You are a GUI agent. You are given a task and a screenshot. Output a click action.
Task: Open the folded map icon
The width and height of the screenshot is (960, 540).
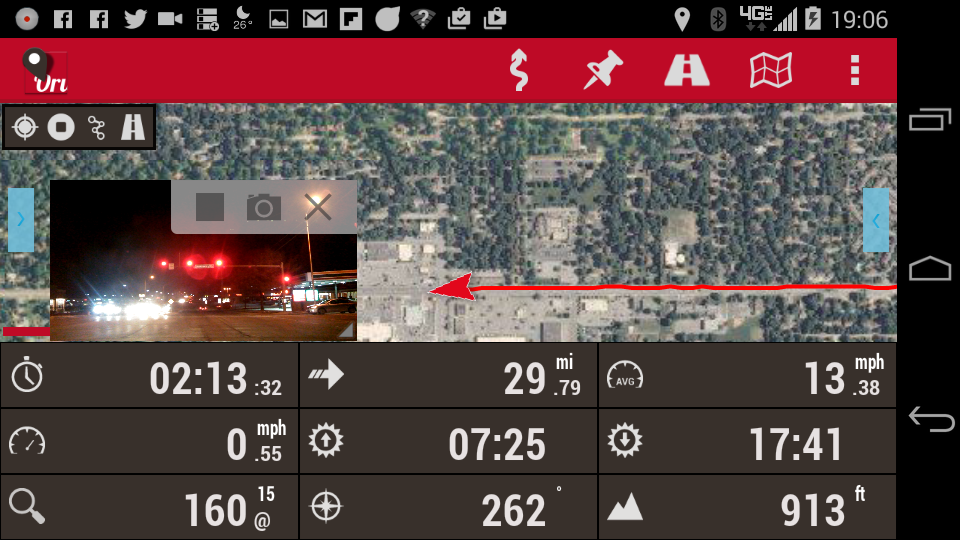coord(771,71)
